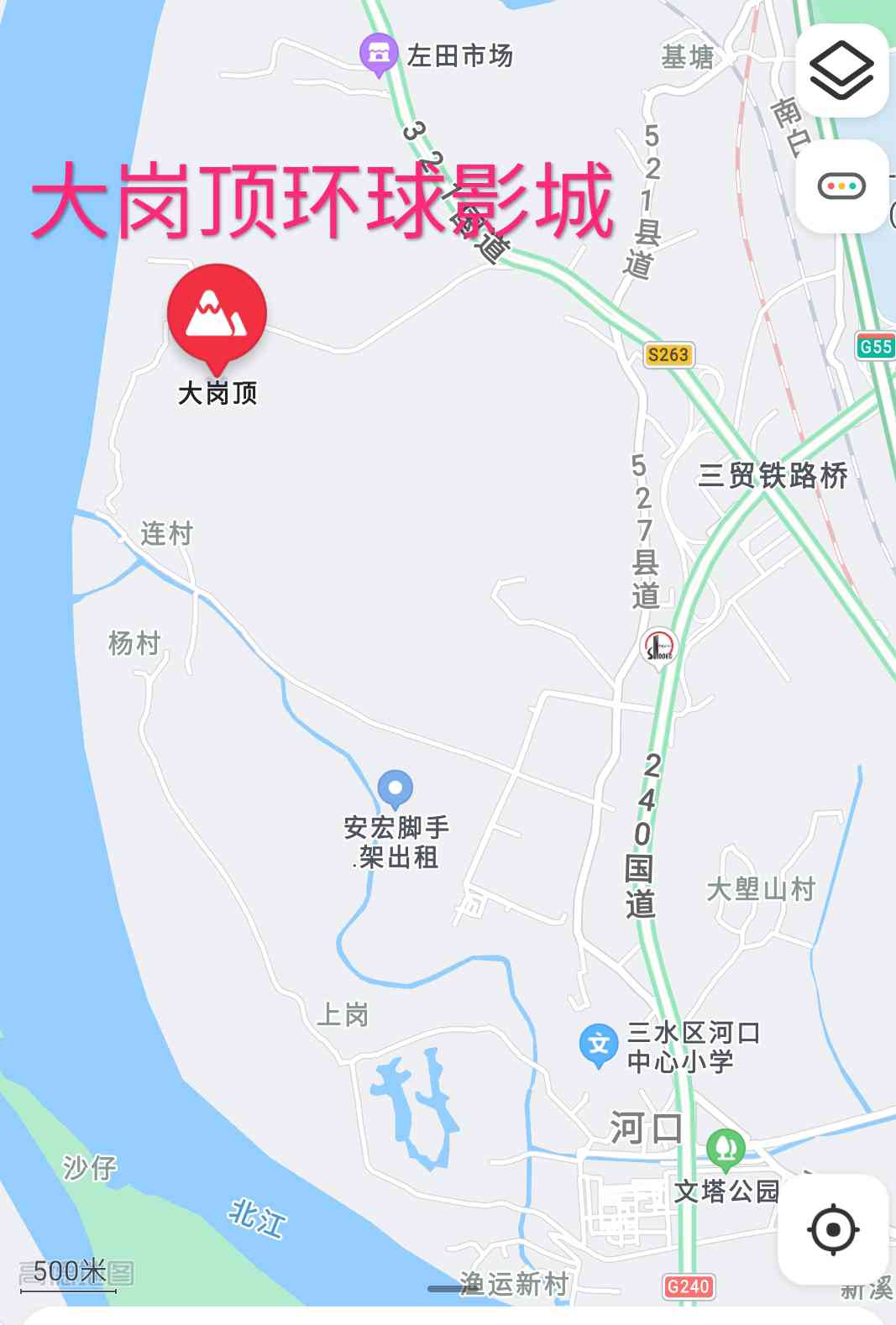Viewport: 896px width, 1325px height.
Task: Toggle the traffic conditions overlay
Action: [x=841, y=186]
